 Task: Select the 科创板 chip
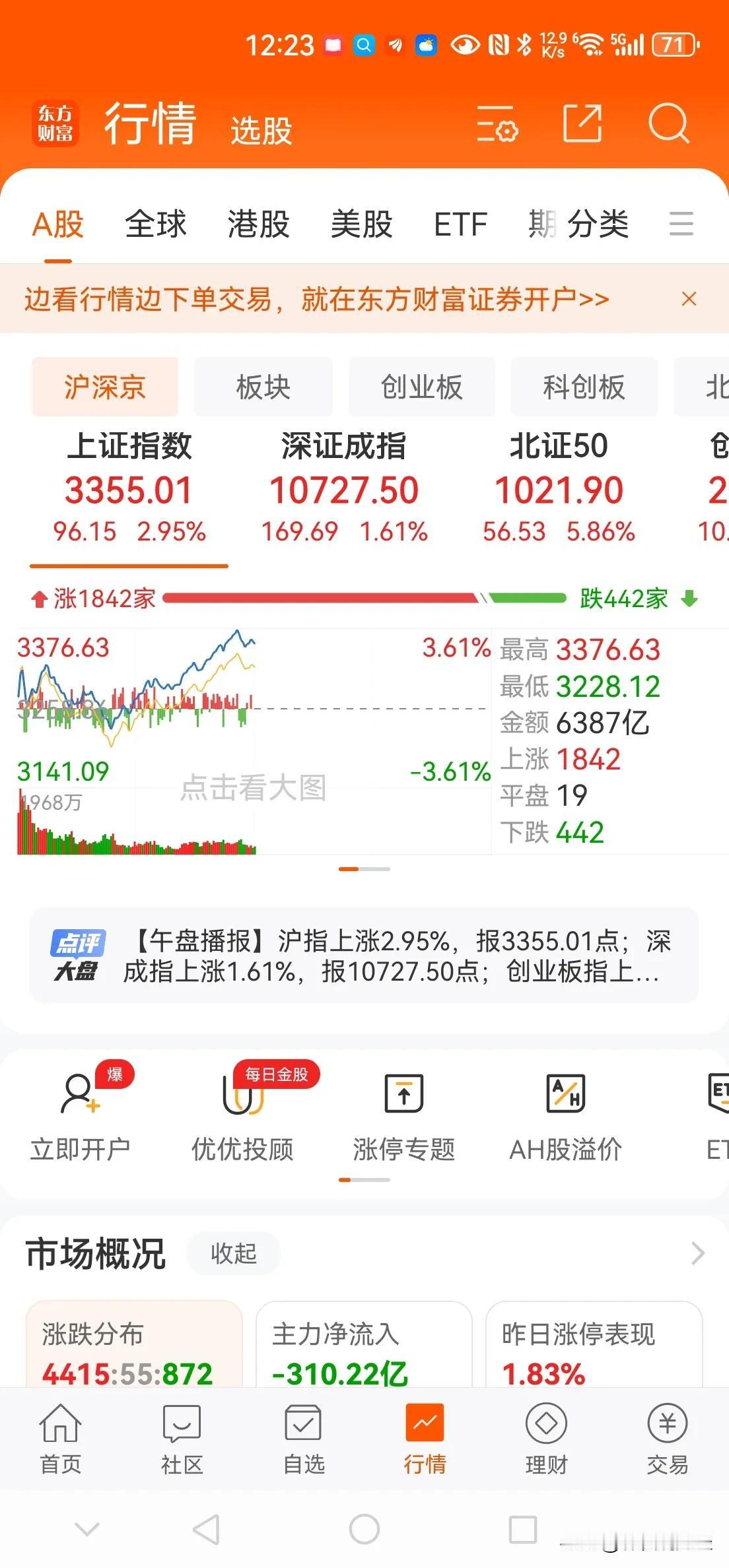pyautogui.click(x=584, y=387)
